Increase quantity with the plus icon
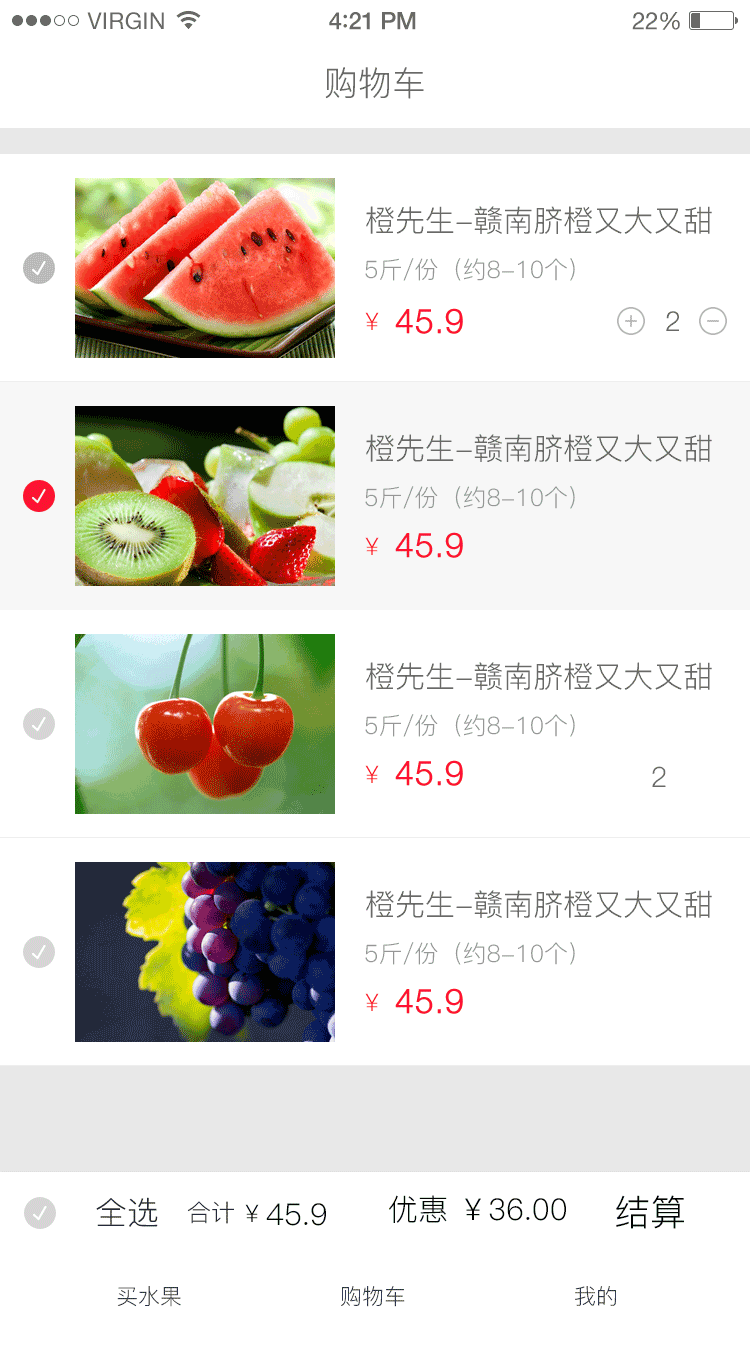Image resolution: width=750 pixels, height=1360 pixels. (x=631, y=321)
